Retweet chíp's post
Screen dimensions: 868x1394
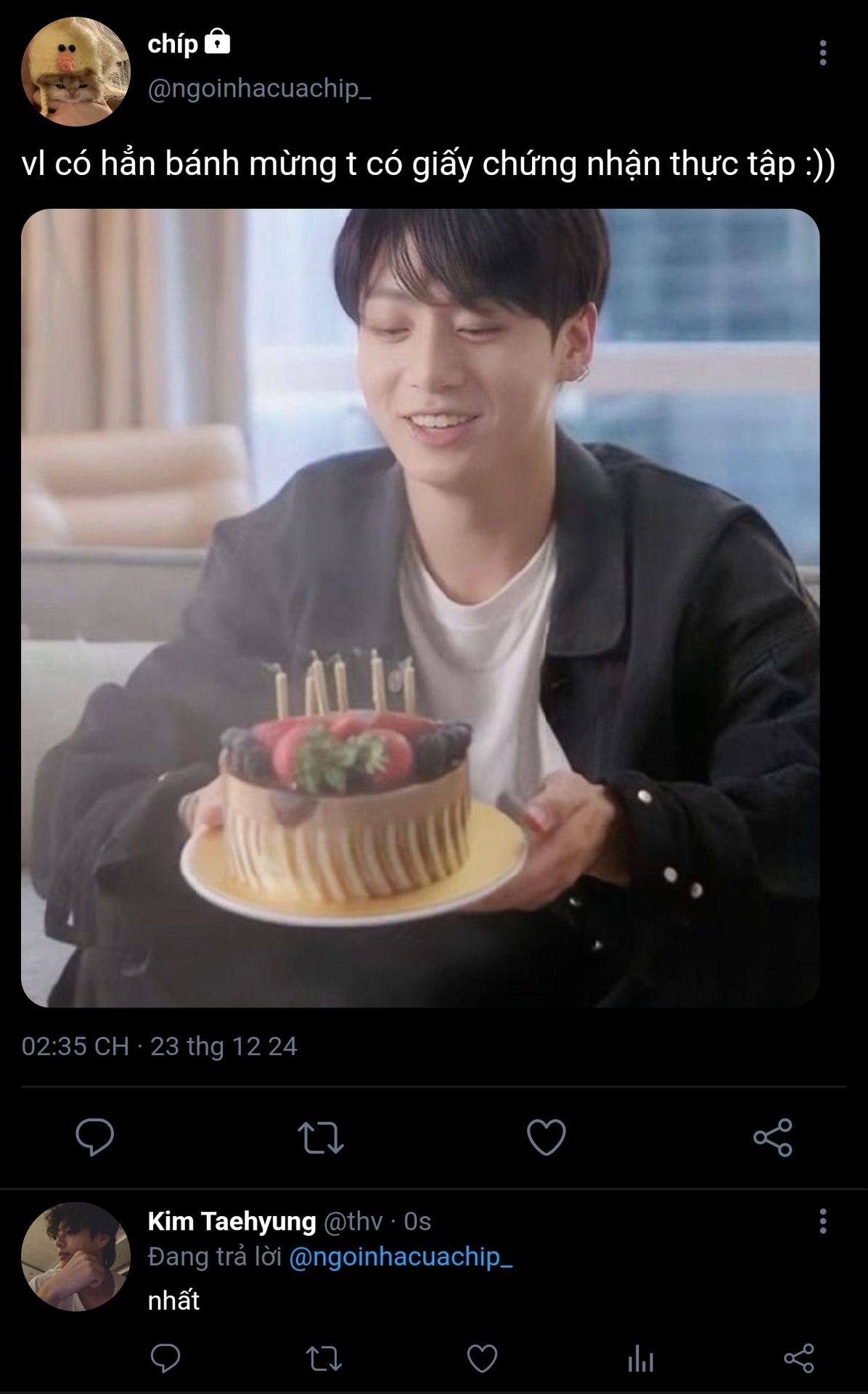[320, 1138]
